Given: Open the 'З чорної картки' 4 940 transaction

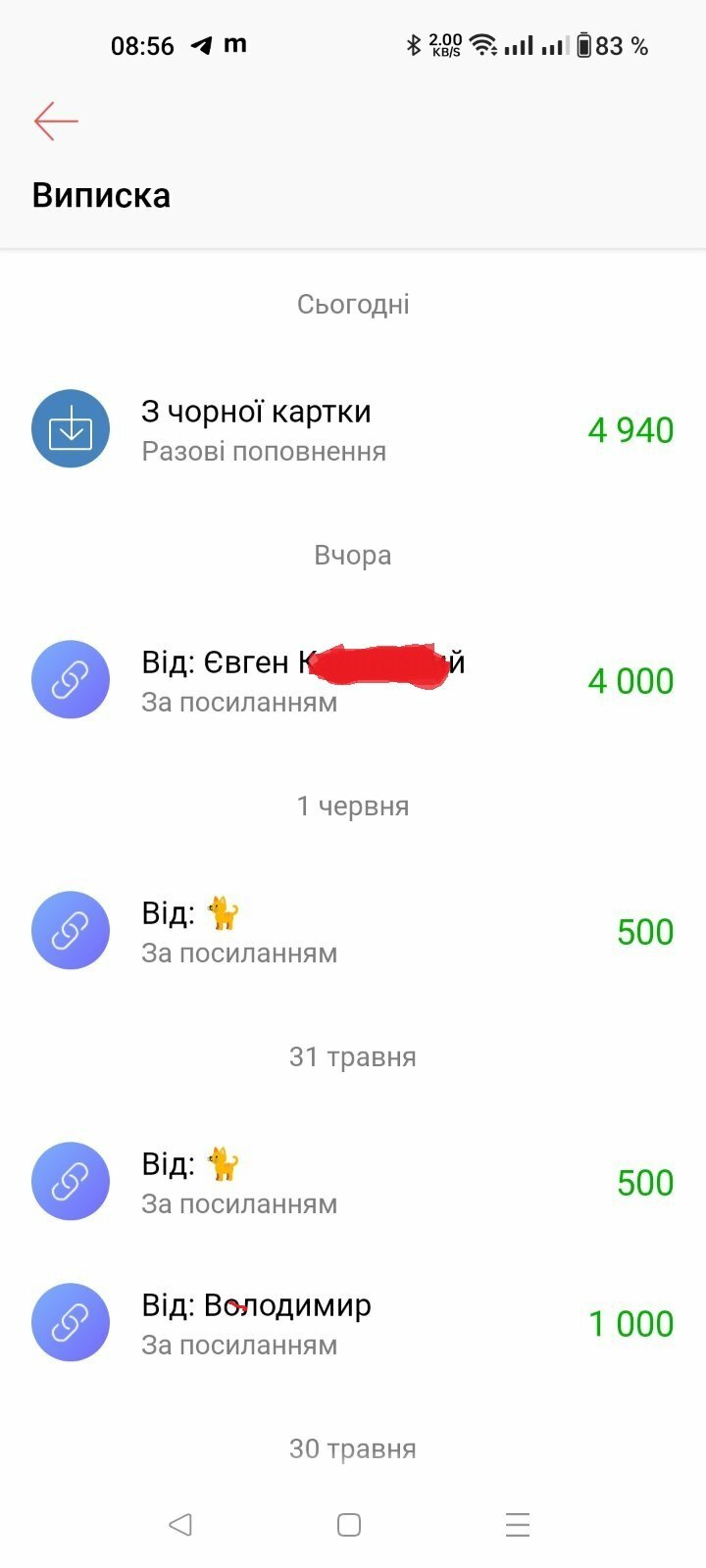Looking at the screenshot, I should [353, 429].
